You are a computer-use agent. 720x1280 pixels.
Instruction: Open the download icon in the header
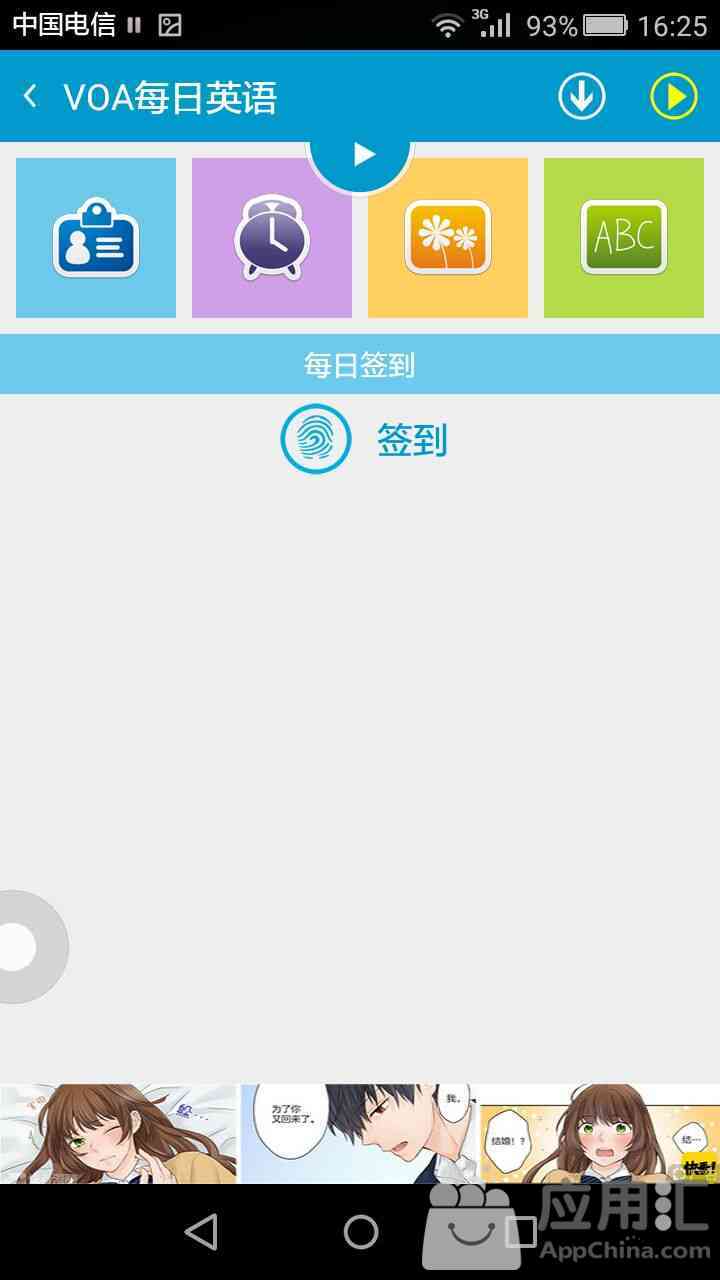[x=581, y=97]
